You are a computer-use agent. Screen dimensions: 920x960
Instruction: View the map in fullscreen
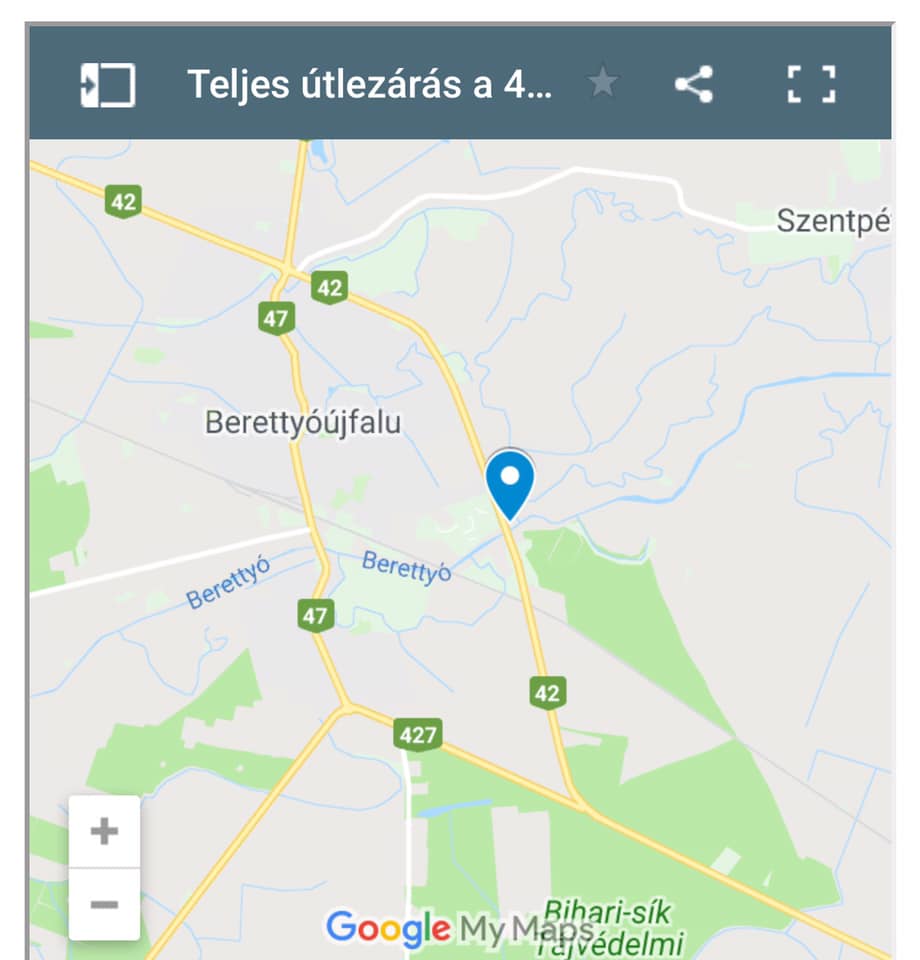[810, 84]
